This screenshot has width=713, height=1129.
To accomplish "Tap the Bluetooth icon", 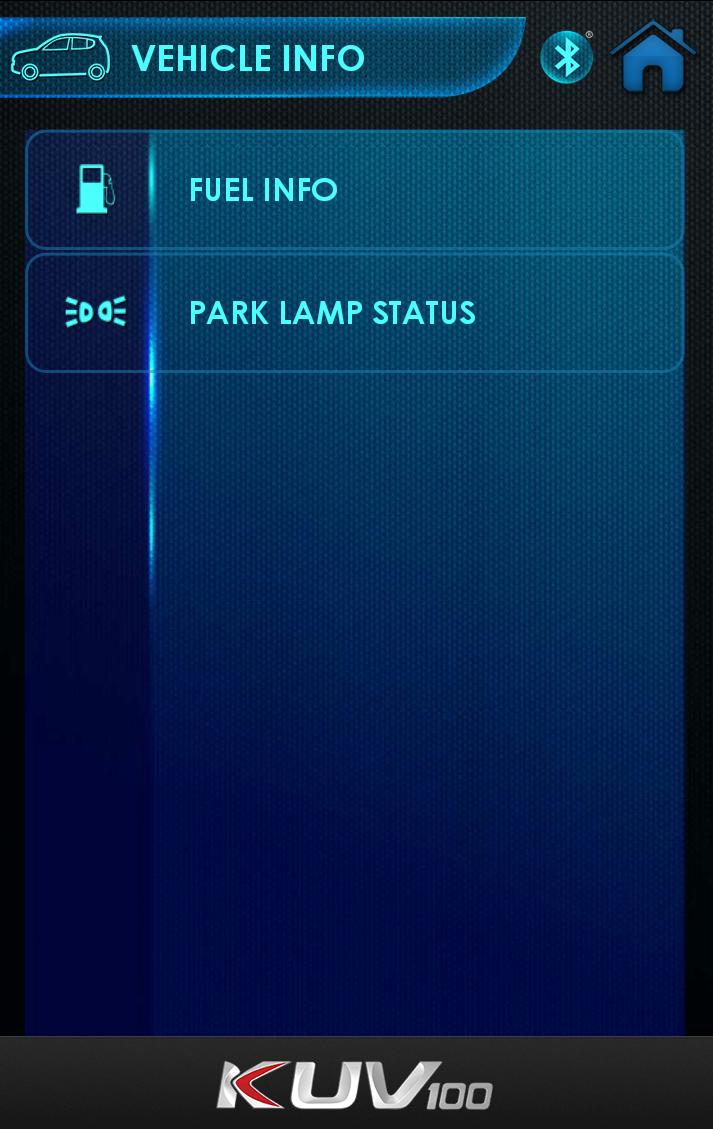I will coord(567,57).
